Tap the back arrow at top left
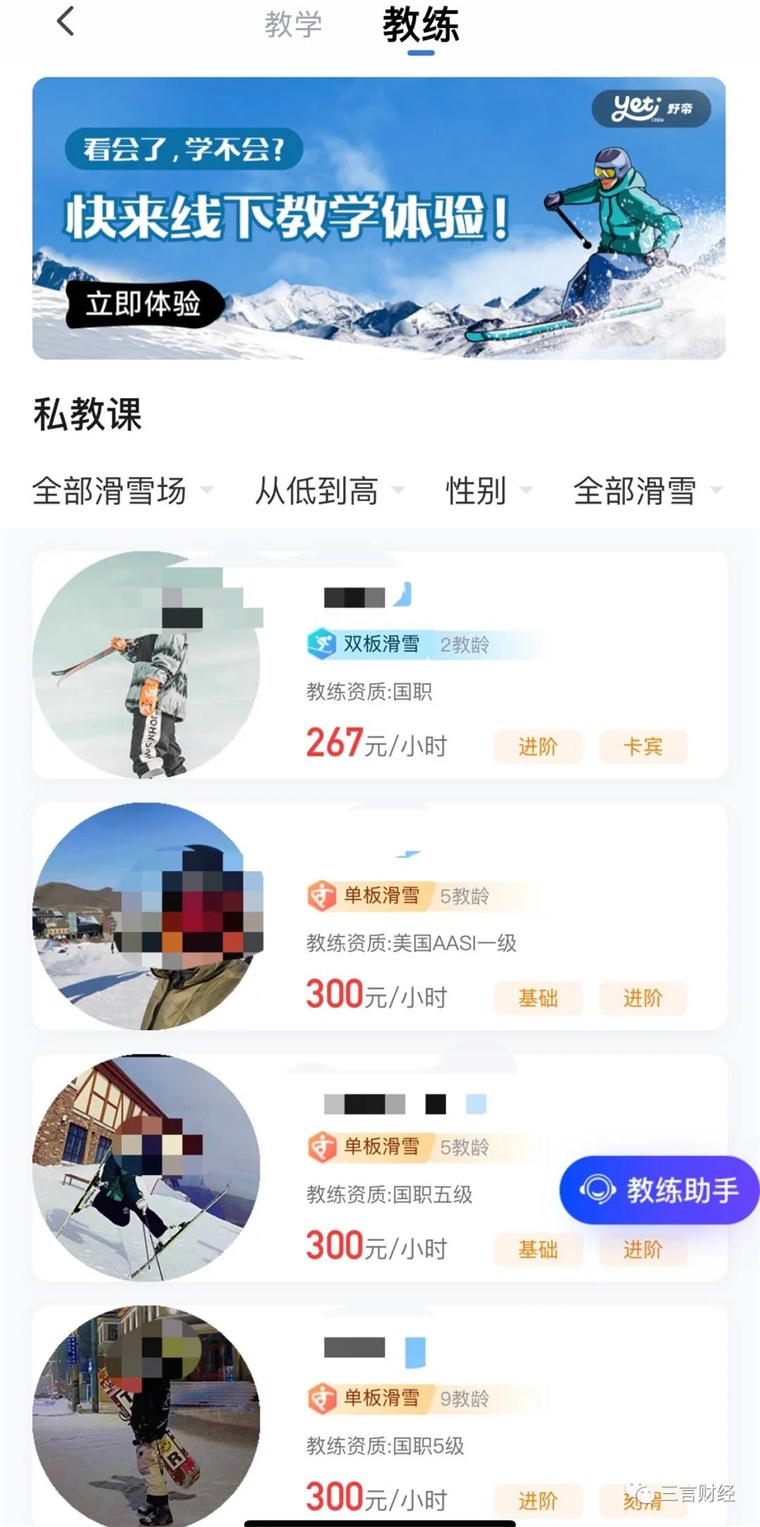The width and height of the screenshot is (760, 1527). 63,21
